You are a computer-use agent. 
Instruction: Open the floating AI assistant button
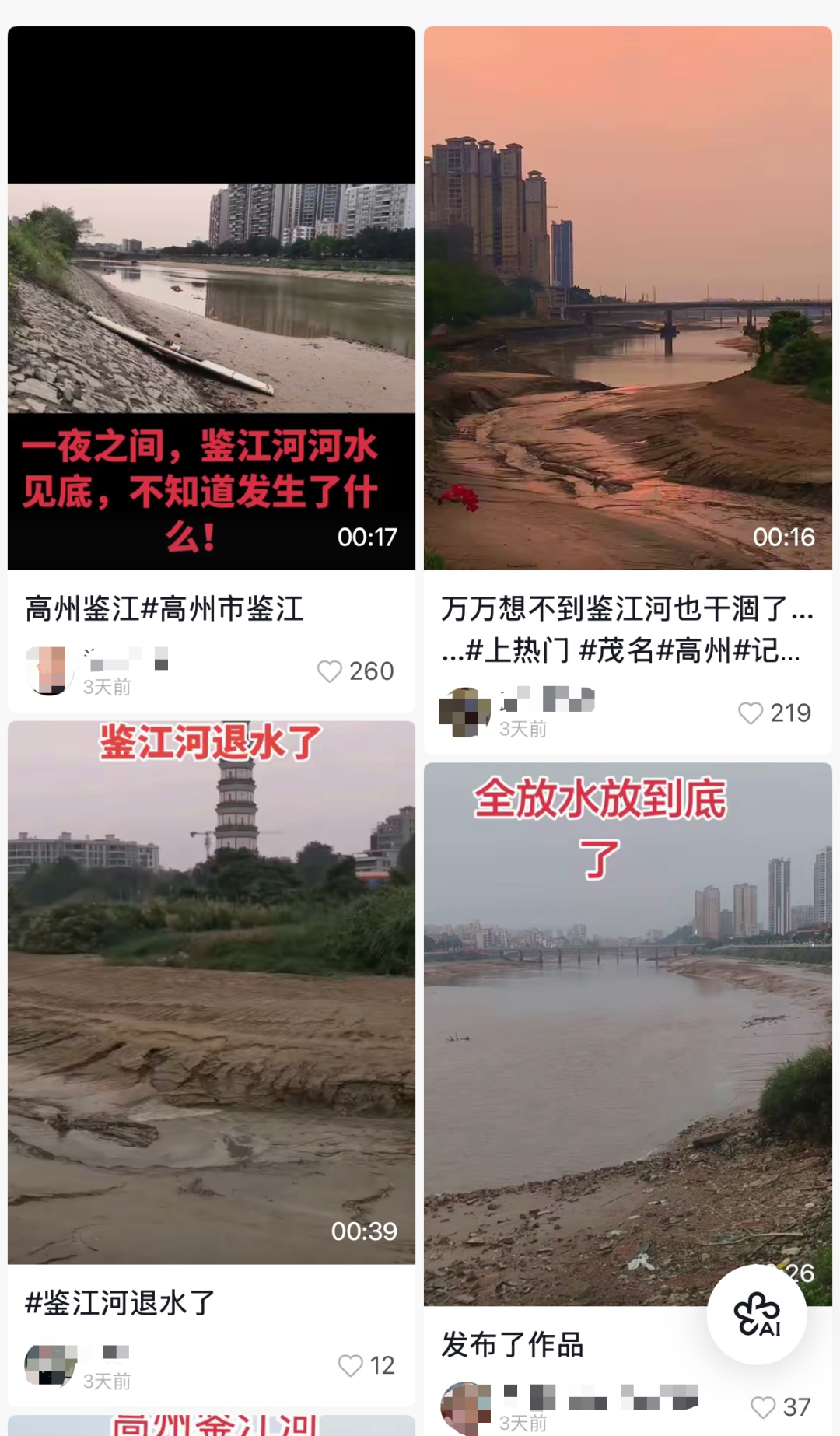tap(757, 1315)
